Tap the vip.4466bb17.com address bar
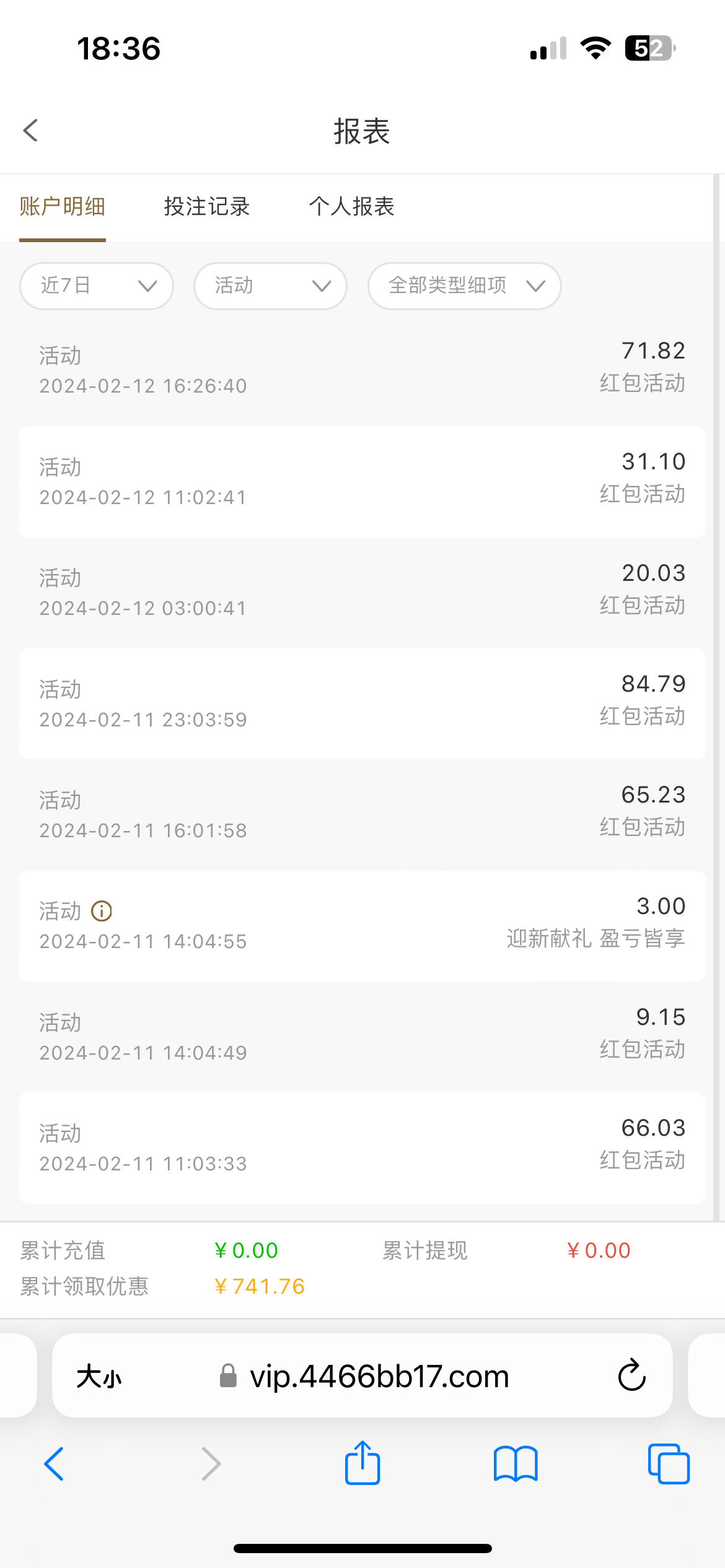This screenshot has height=1568, width=725. coord(378,1376)
